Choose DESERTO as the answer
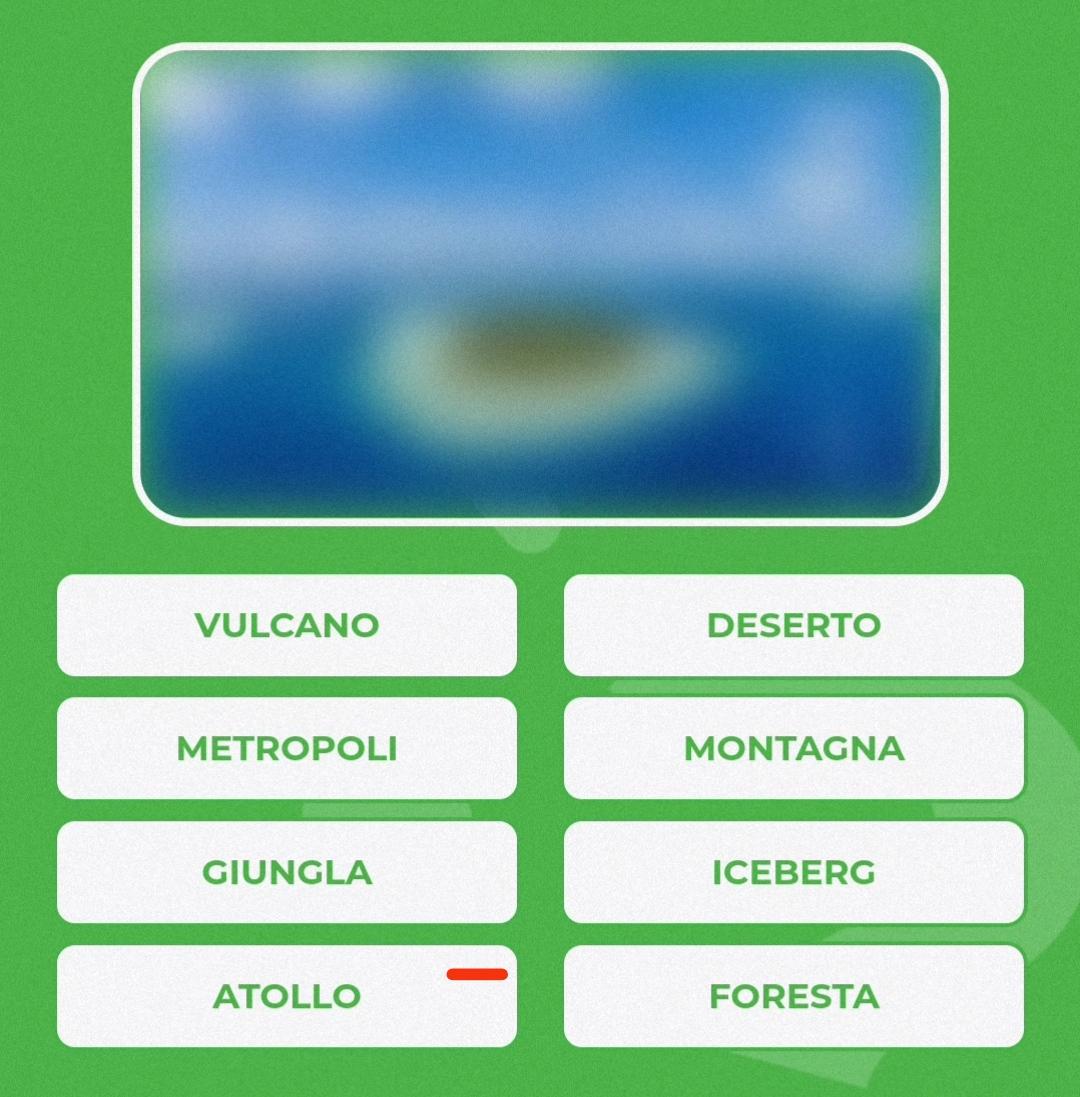Viewport: 1080px width, 1097px height. coord(793,625)
